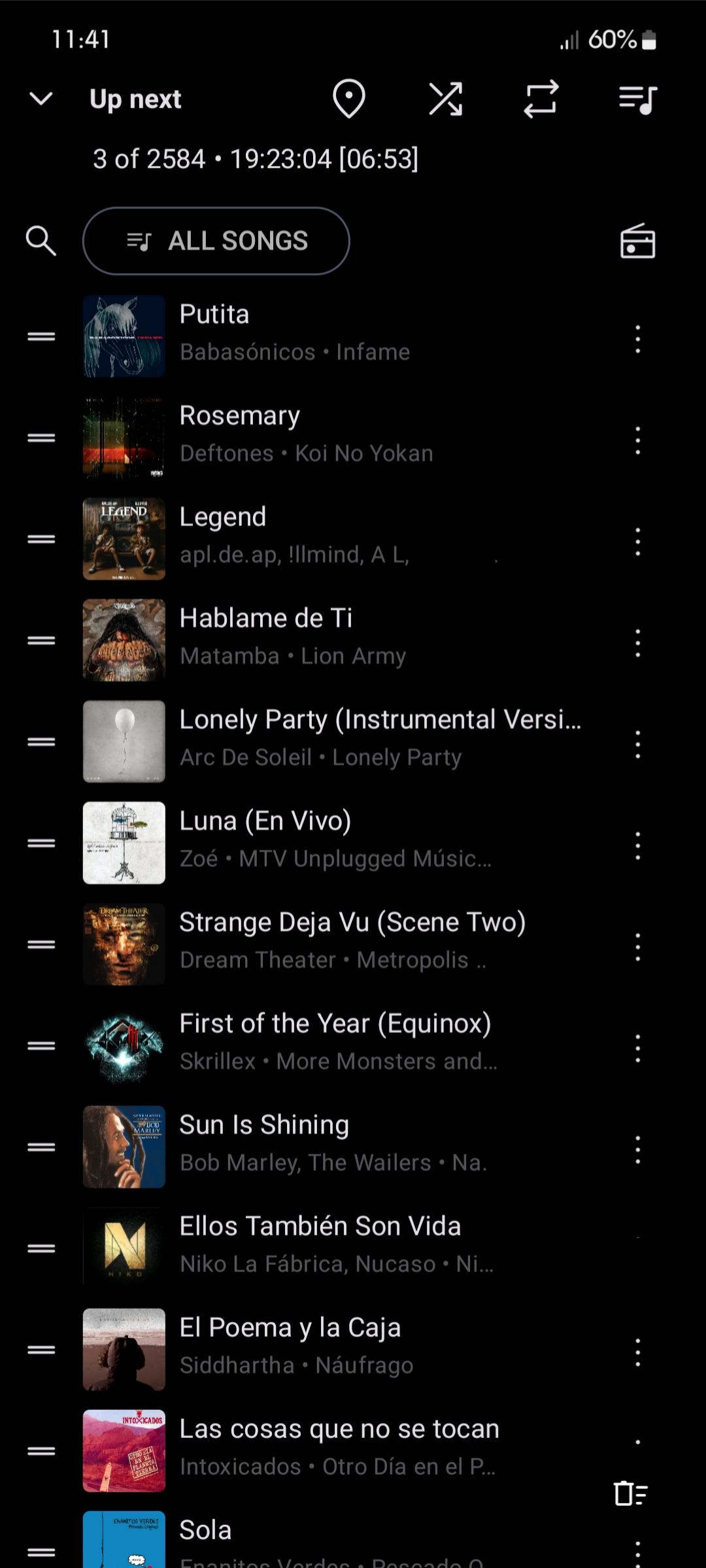The width and height of the screenshot is (706, 1568).
Task: Locate the current song in queue
Action: coord(348,99)
